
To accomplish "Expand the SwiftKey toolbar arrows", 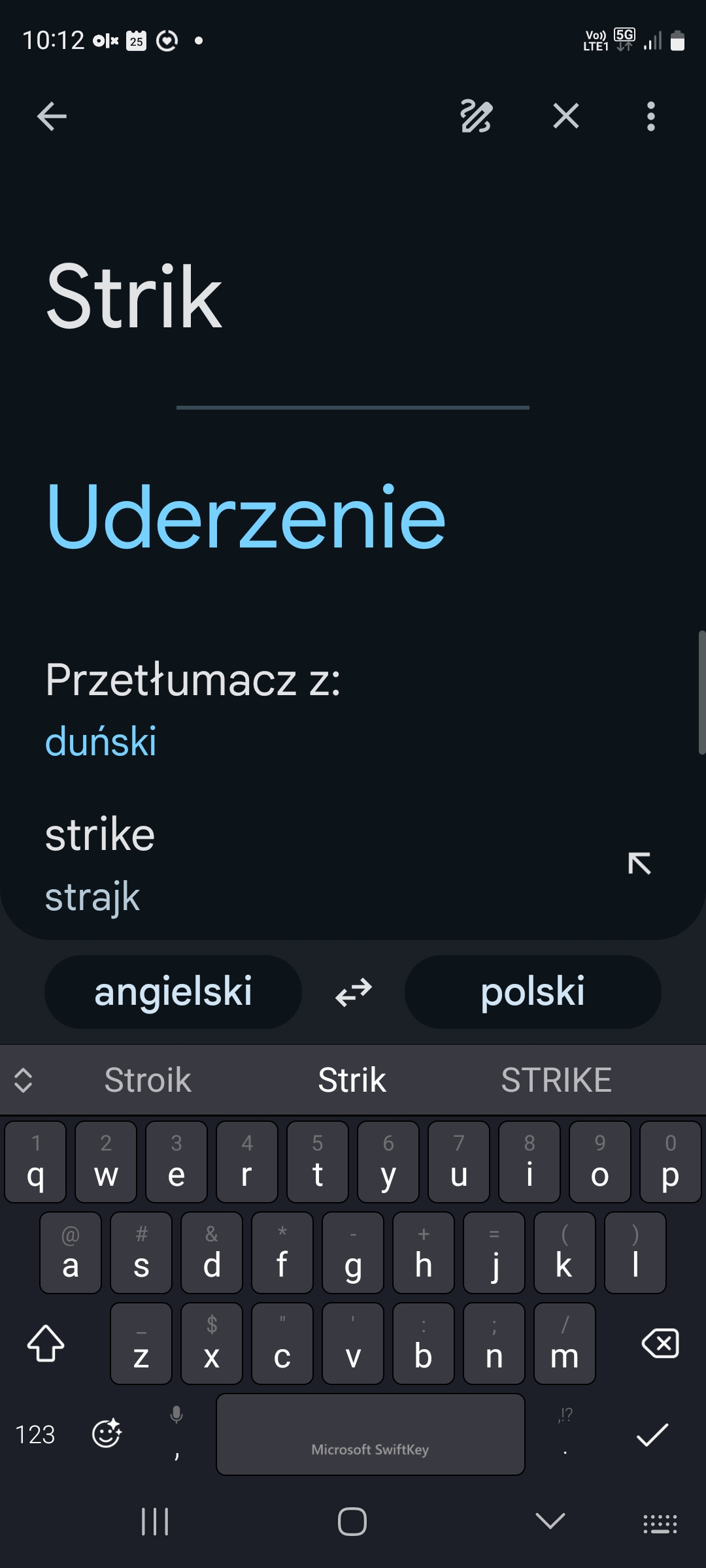I will 24,1080.
